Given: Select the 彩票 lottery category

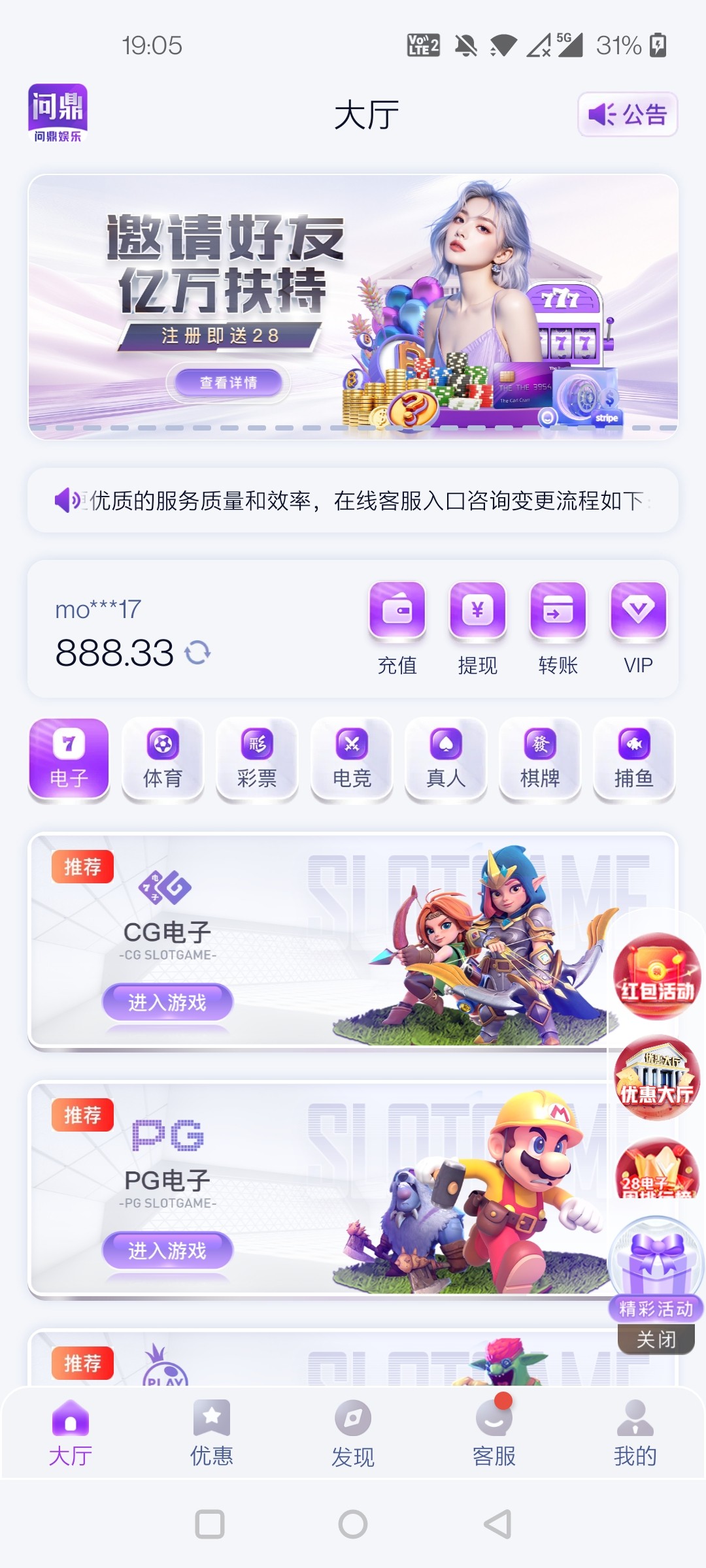Looking at the screenshot, I should [257, 759].
